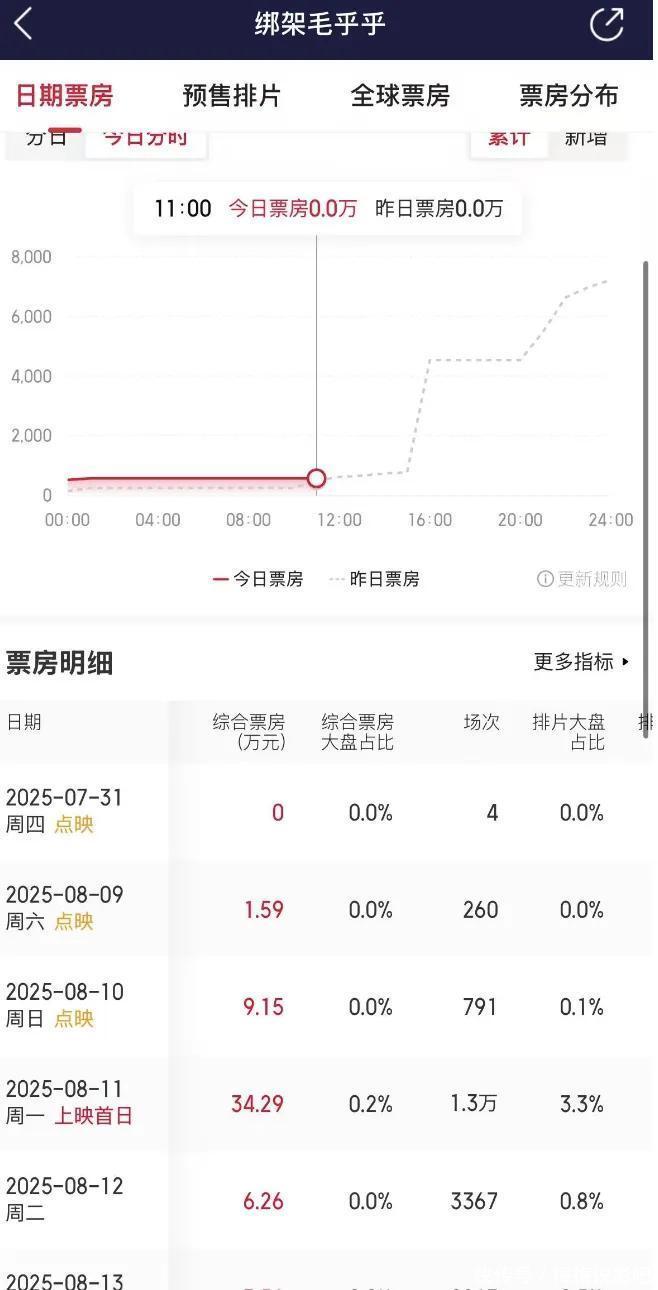Viewport: 658px width, 1290px height.
Task: Share this movie's box office page
Action: pos(606,24)
